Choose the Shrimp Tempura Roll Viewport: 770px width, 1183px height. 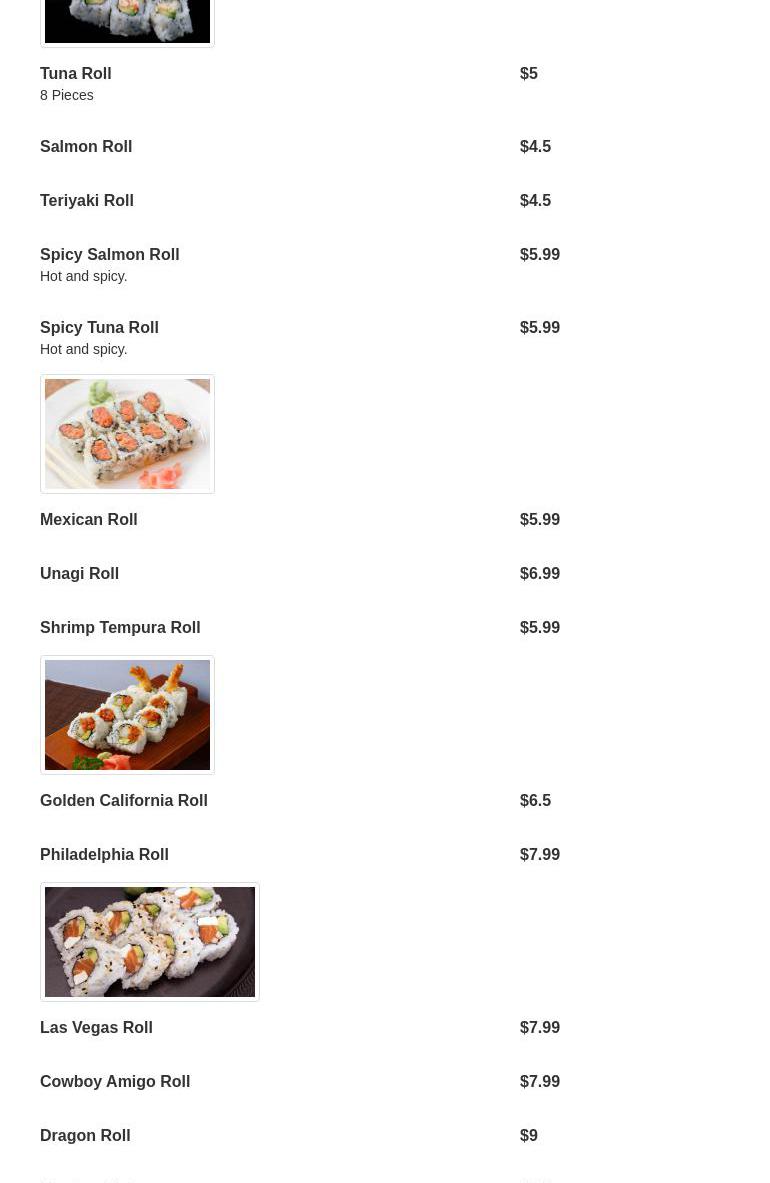coord(120,628)
